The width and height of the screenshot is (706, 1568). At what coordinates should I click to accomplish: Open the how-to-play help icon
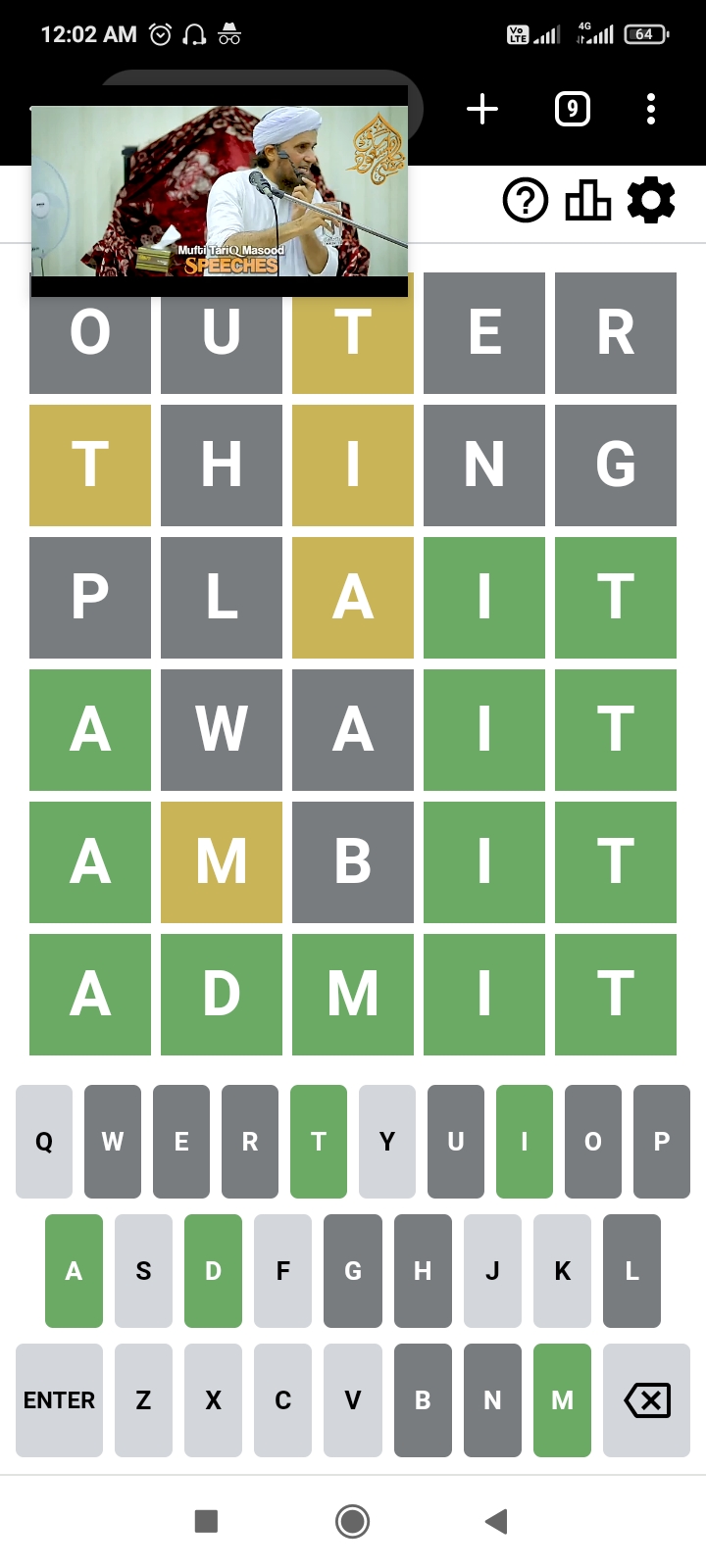526,201
